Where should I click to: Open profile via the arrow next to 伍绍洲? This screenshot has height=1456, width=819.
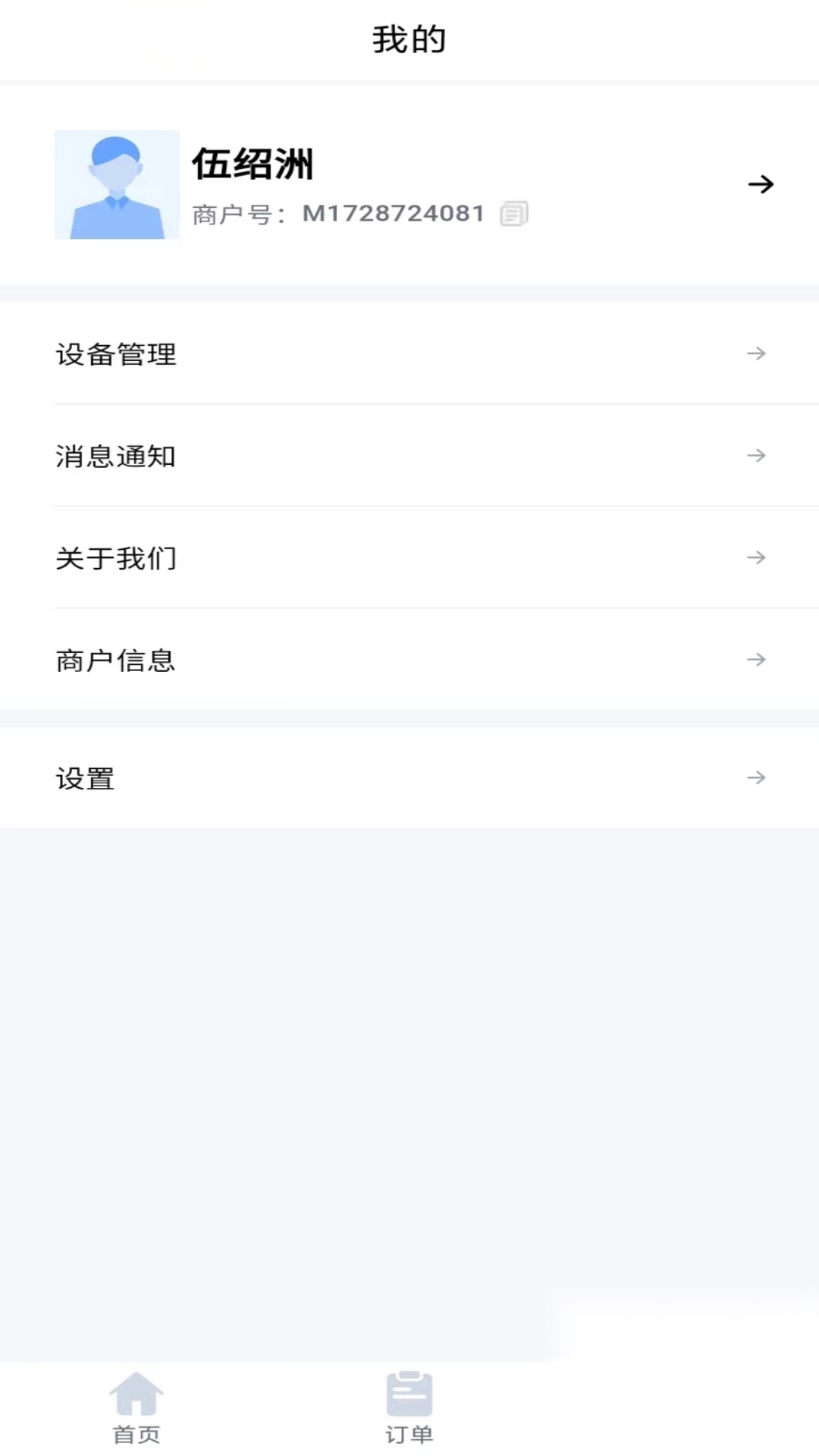[x=761, y=184]
